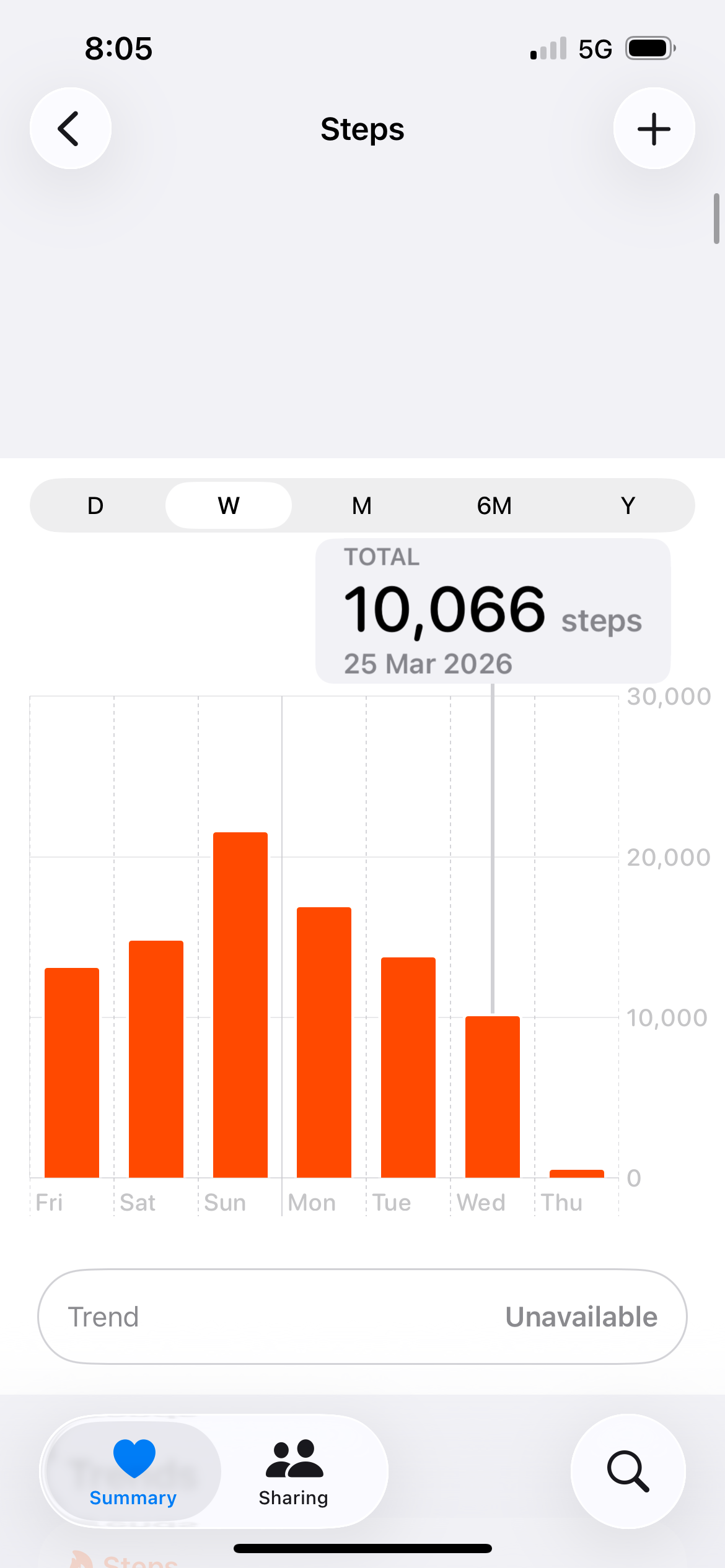Go back from the Steps screen

tap(70, 129)
